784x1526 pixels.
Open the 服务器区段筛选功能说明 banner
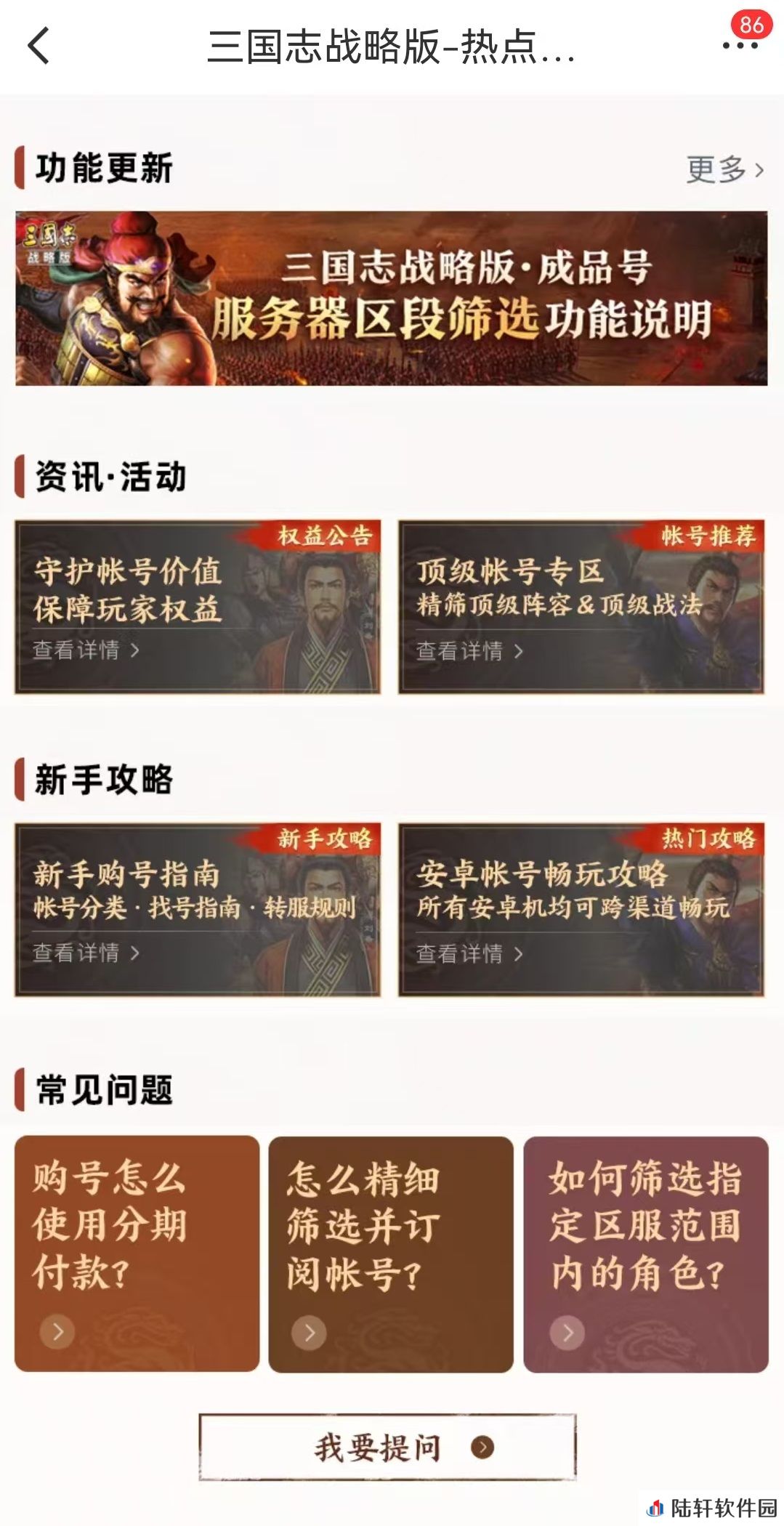392,298
